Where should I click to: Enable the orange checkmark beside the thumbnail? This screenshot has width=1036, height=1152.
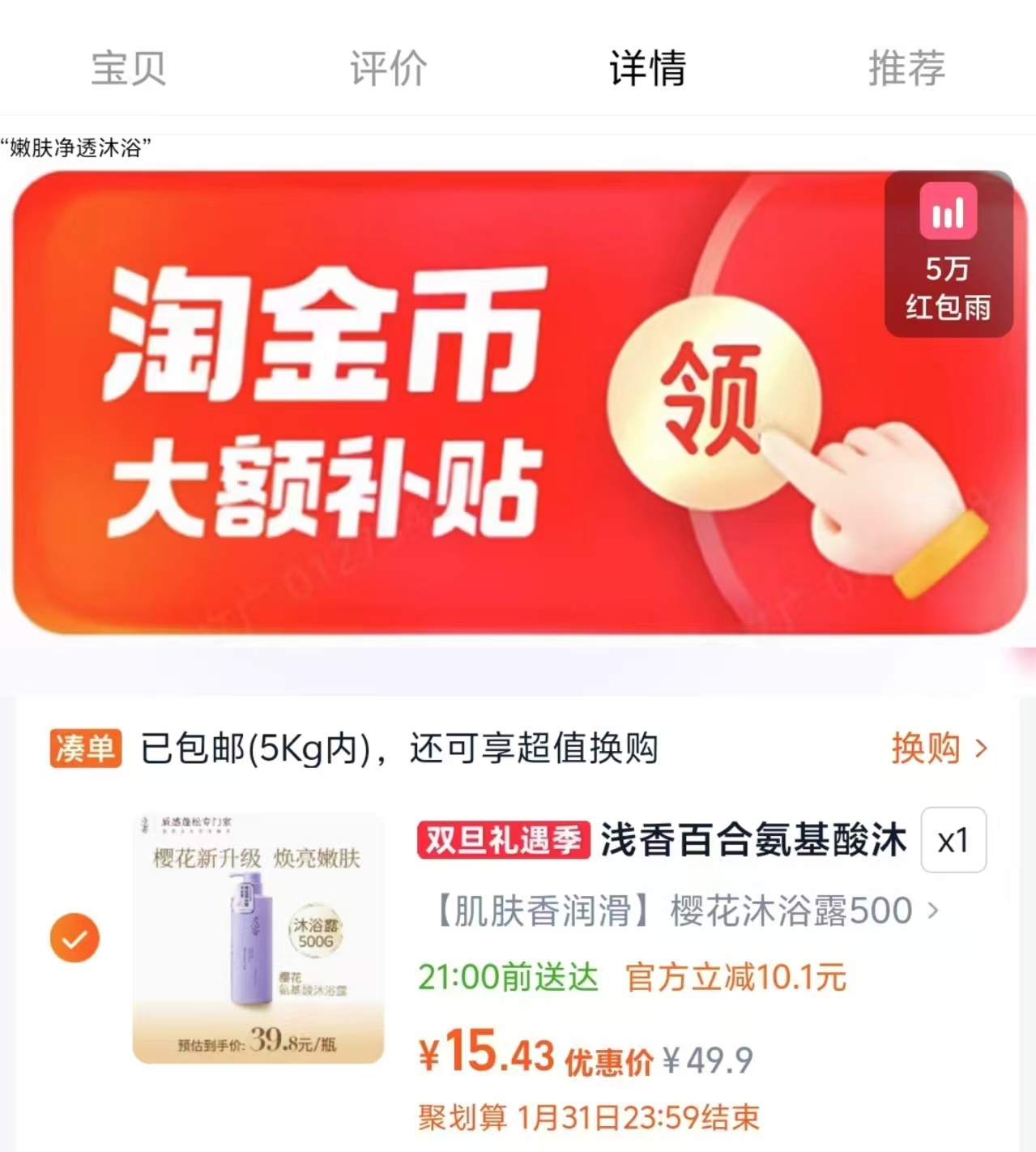pyautogui.click(x=74, y=938)
